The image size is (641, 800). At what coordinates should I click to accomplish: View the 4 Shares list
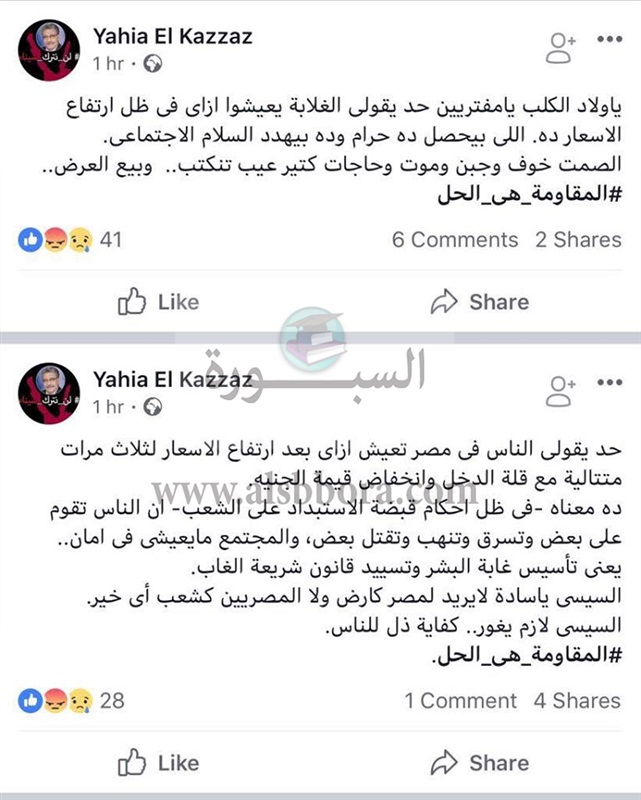point(577,700)
